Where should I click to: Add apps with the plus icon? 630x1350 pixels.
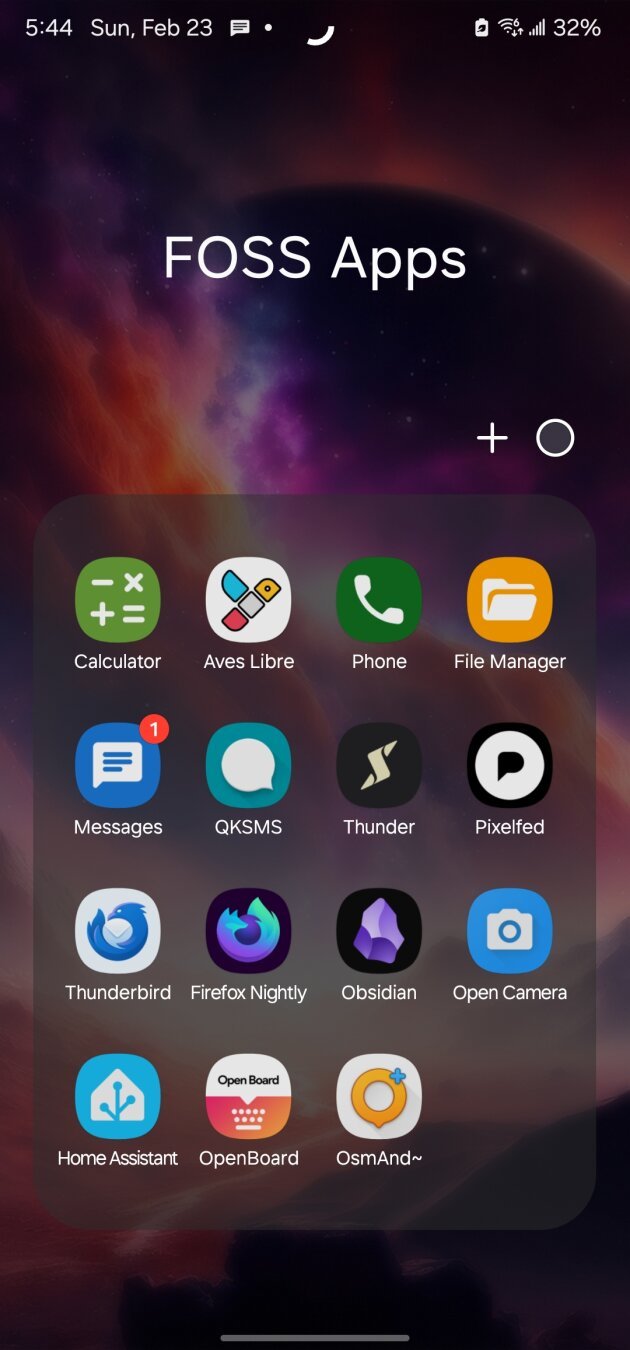[x=492, y=438]
